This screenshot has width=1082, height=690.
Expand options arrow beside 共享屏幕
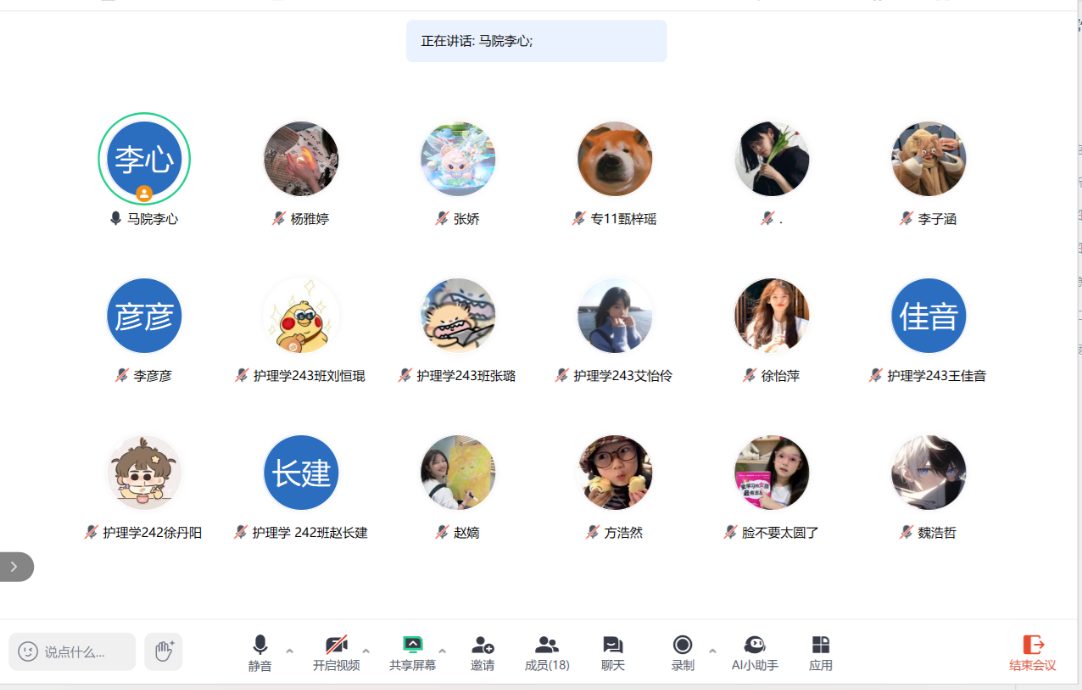(x=442, y=651)
